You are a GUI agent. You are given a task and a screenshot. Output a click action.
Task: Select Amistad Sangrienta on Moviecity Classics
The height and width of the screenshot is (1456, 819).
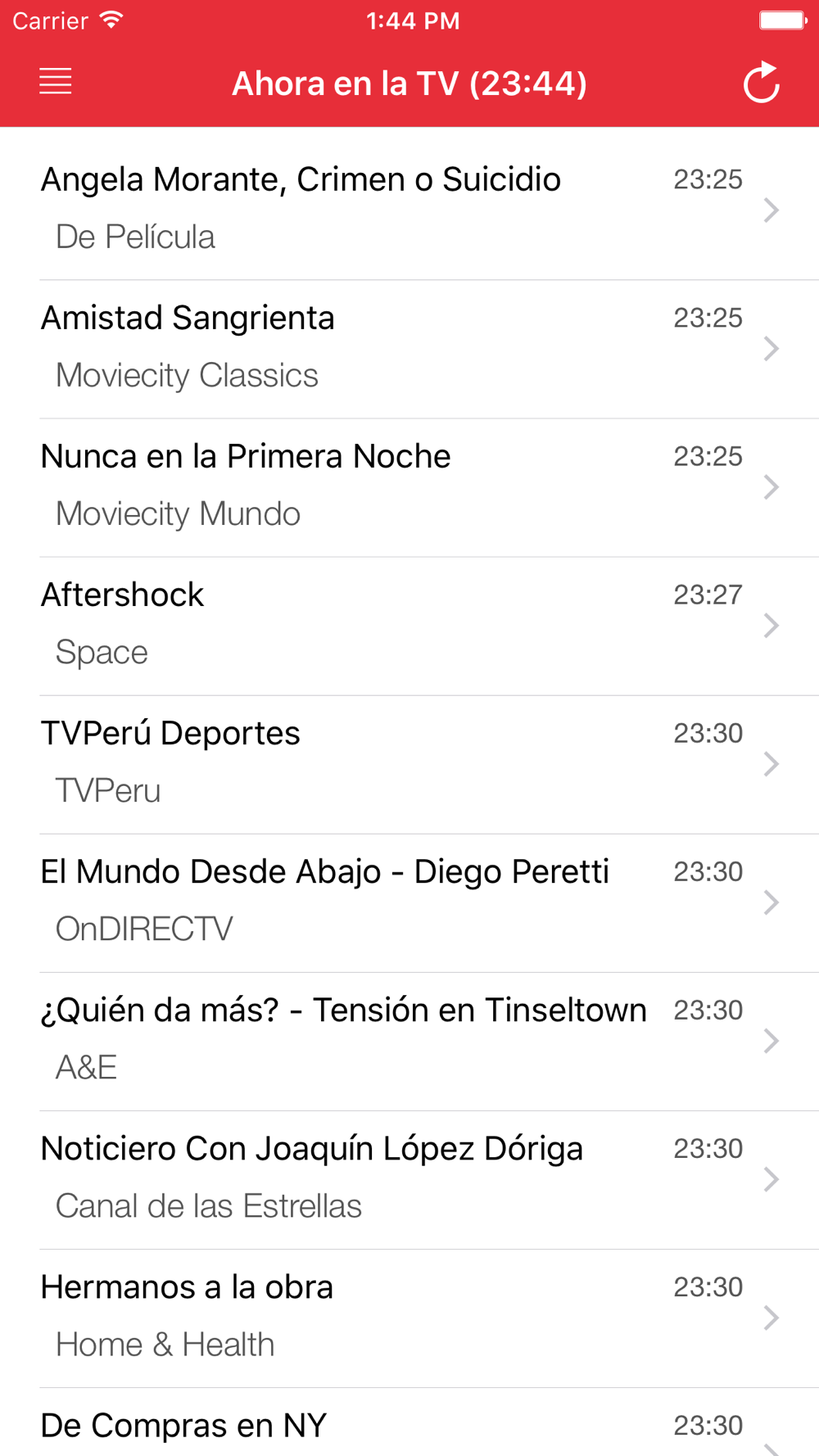409,350
